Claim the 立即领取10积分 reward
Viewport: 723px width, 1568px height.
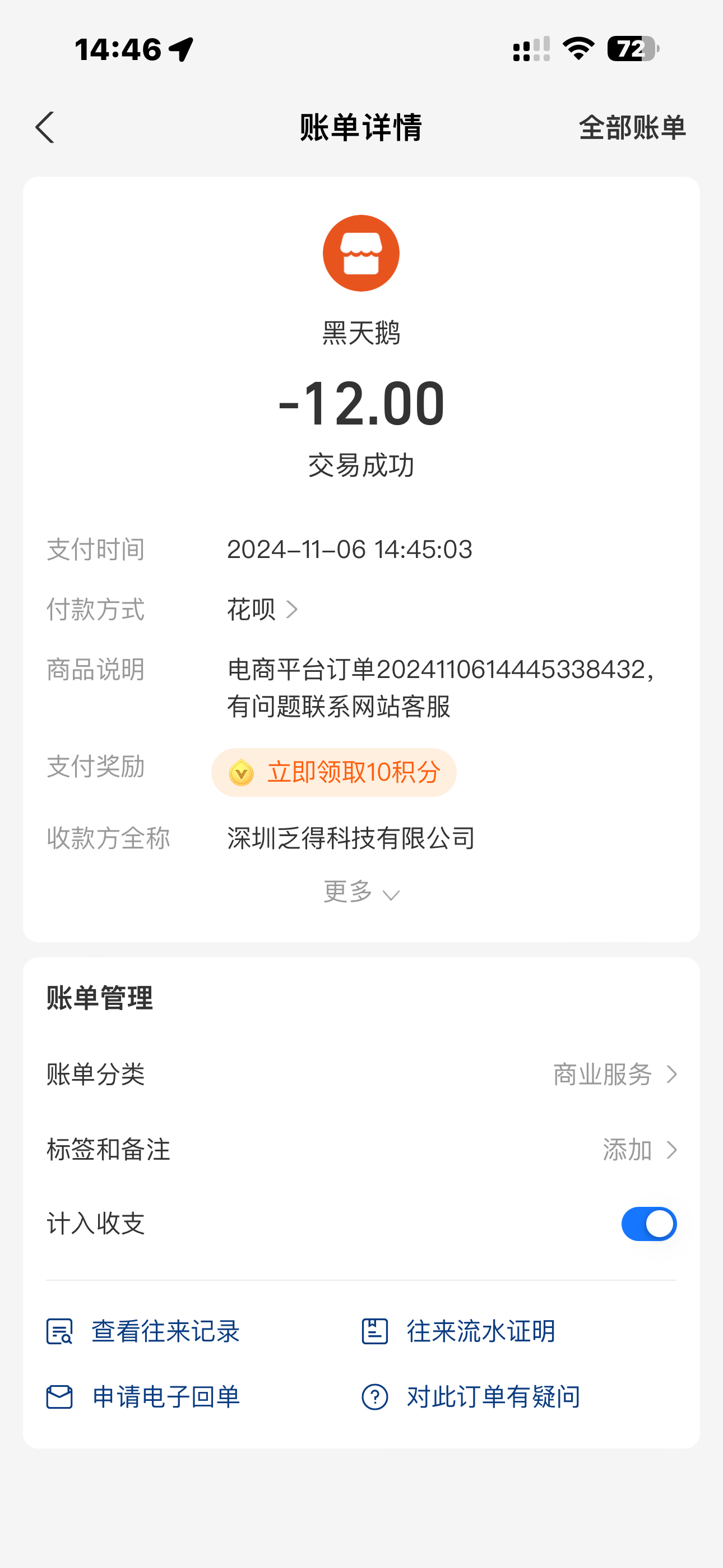click(x=334, y=772)
